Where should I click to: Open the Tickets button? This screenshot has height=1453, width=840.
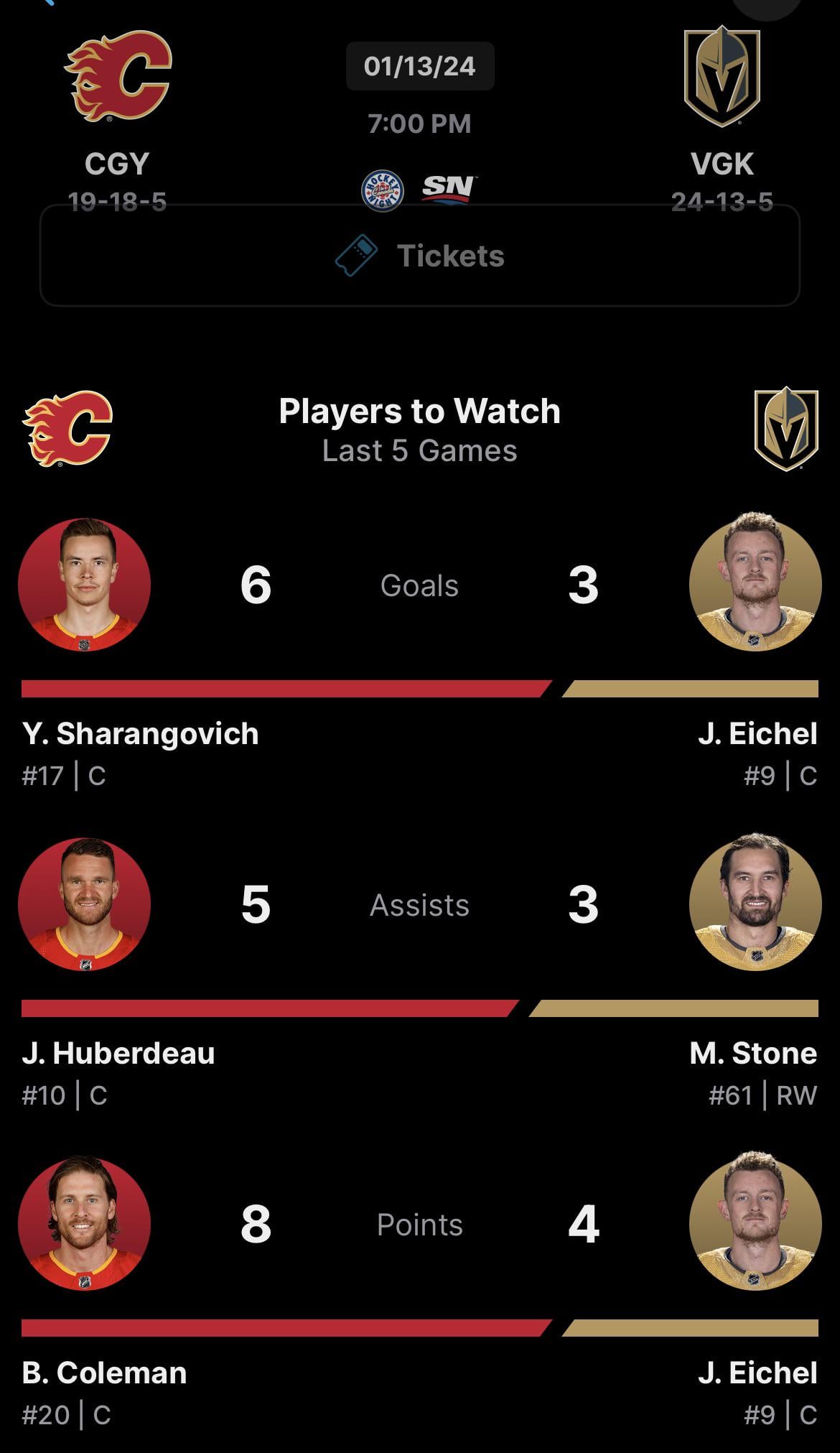pyautogui.click(x=420, y=256)
